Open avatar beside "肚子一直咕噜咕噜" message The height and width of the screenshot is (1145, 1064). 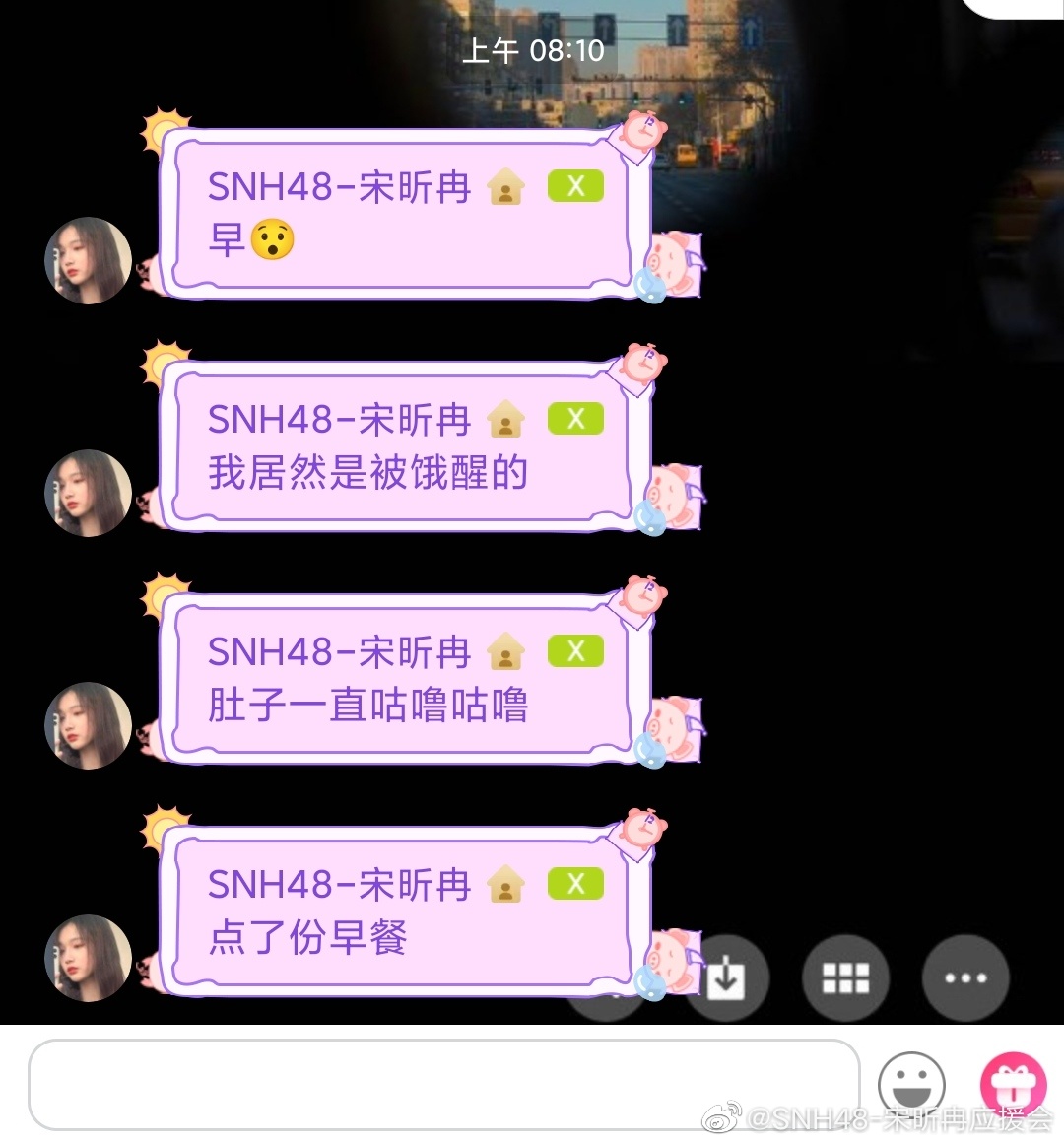(89, 725)
